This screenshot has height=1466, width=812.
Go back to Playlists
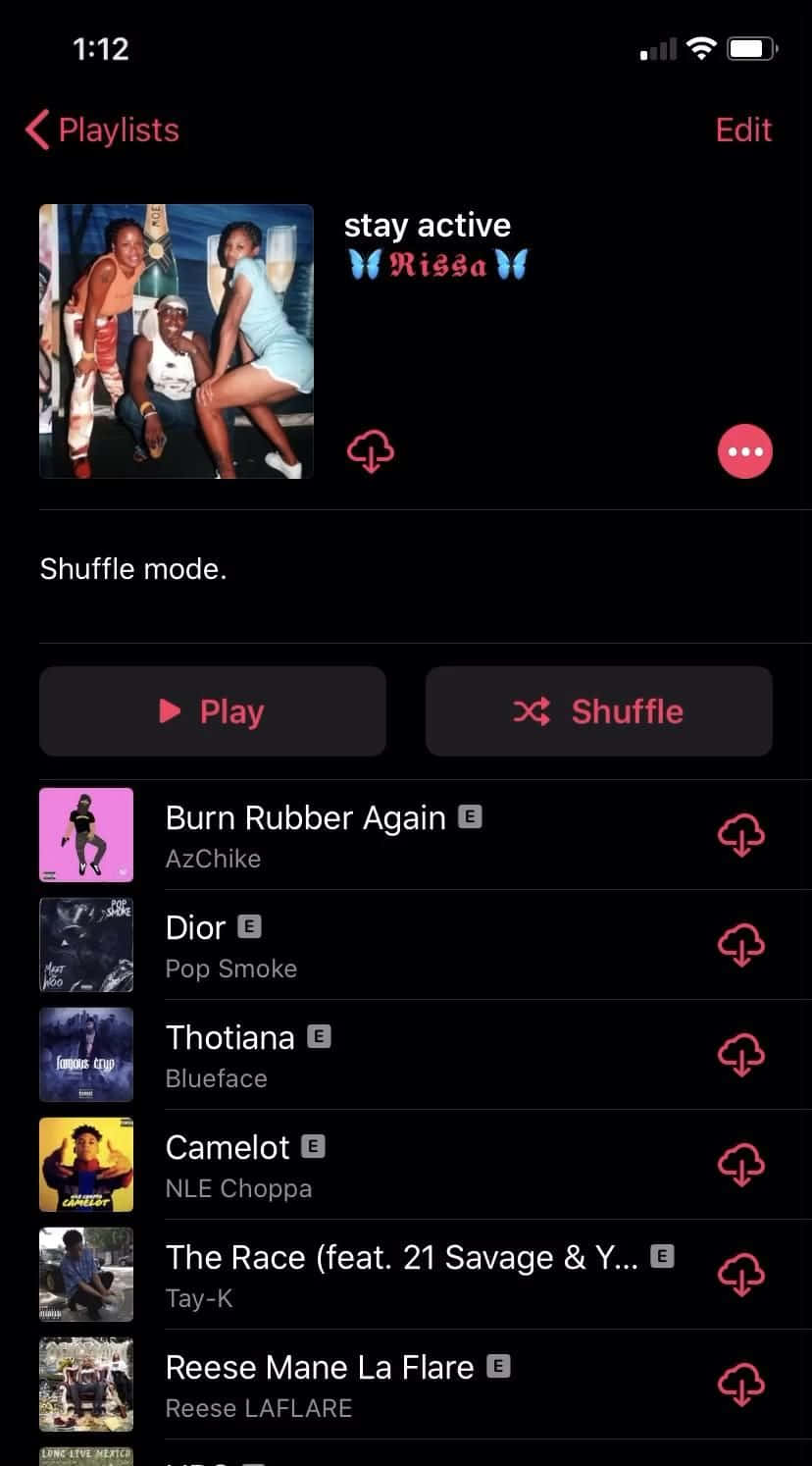[103, 130]
